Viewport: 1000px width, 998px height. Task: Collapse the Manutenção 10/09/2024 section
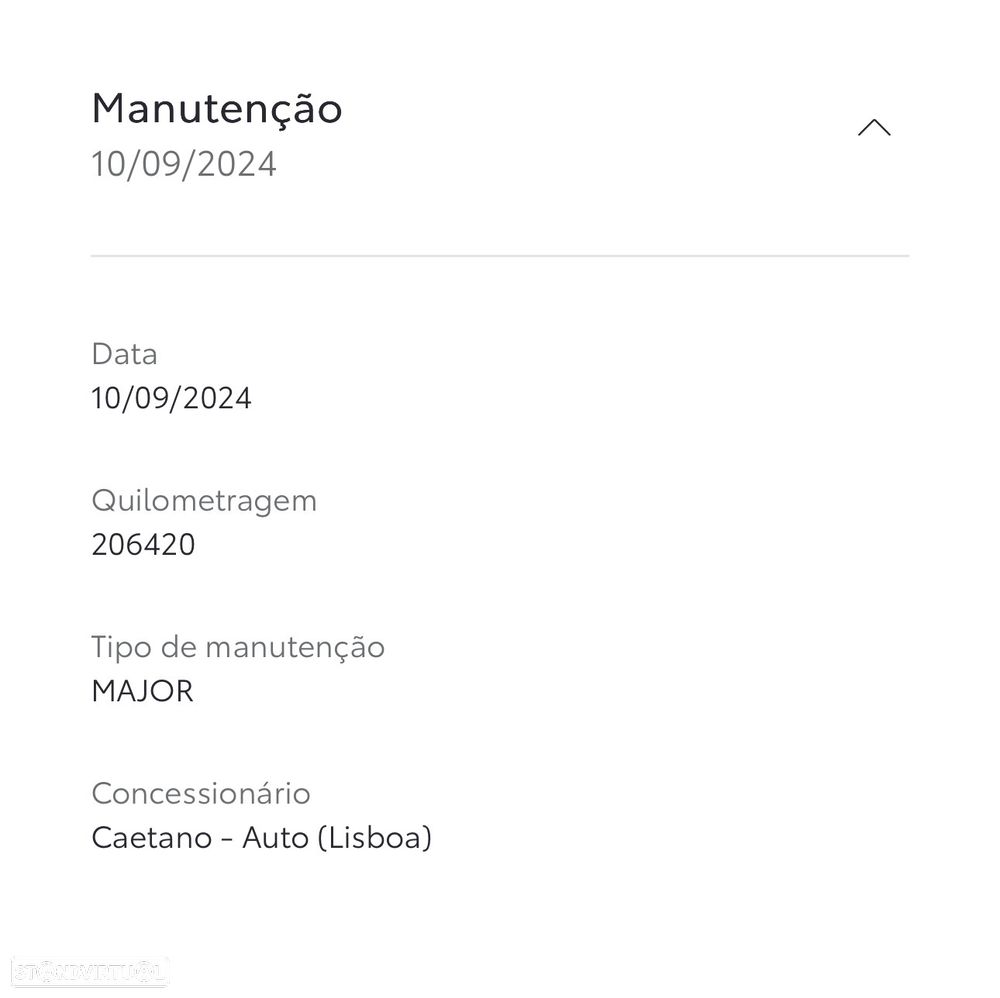coord(874,128)
